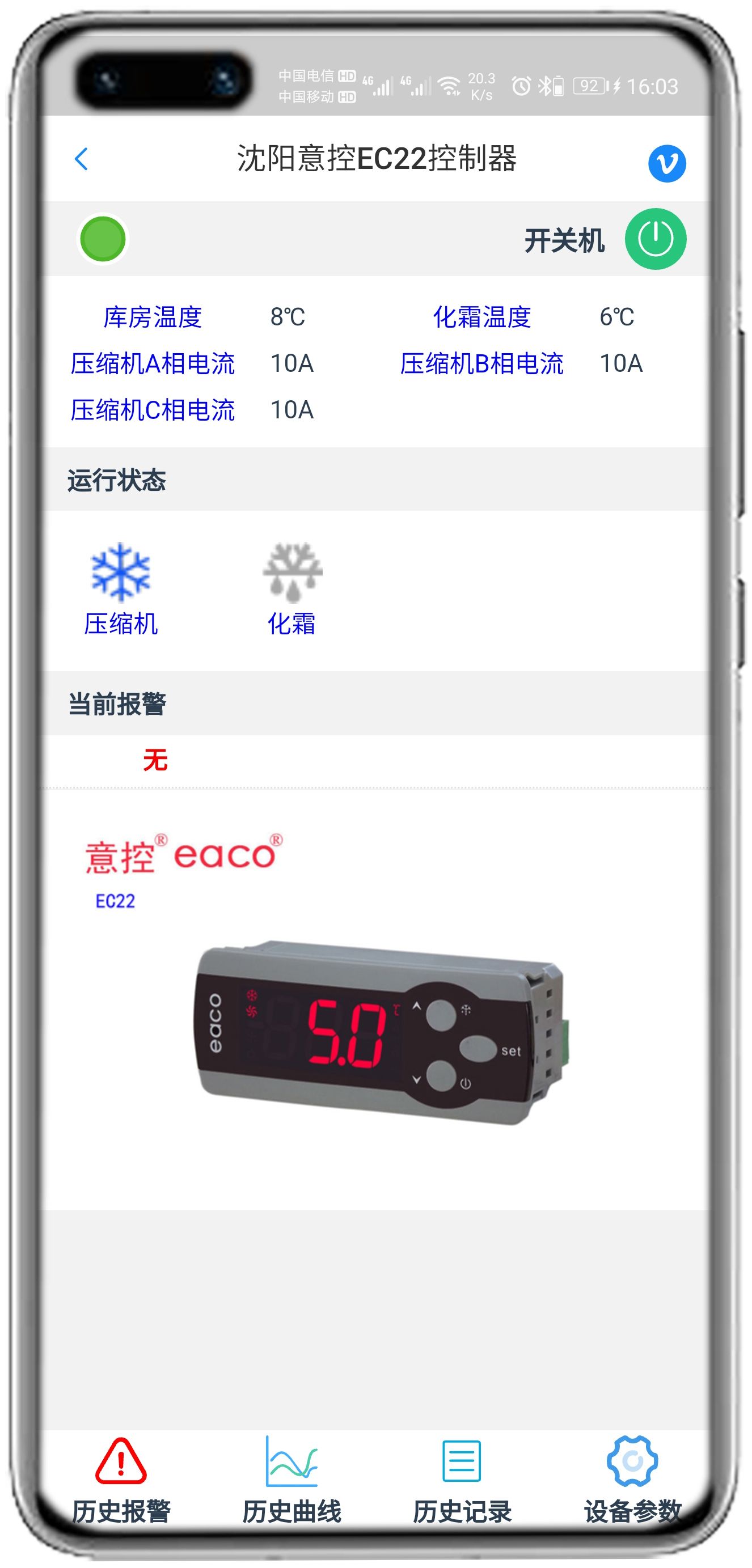The height and width of the screenshot is (1568, 752).
Task: Open the 历史报警 alarm history icon
Action: (x=122, y=1473)
